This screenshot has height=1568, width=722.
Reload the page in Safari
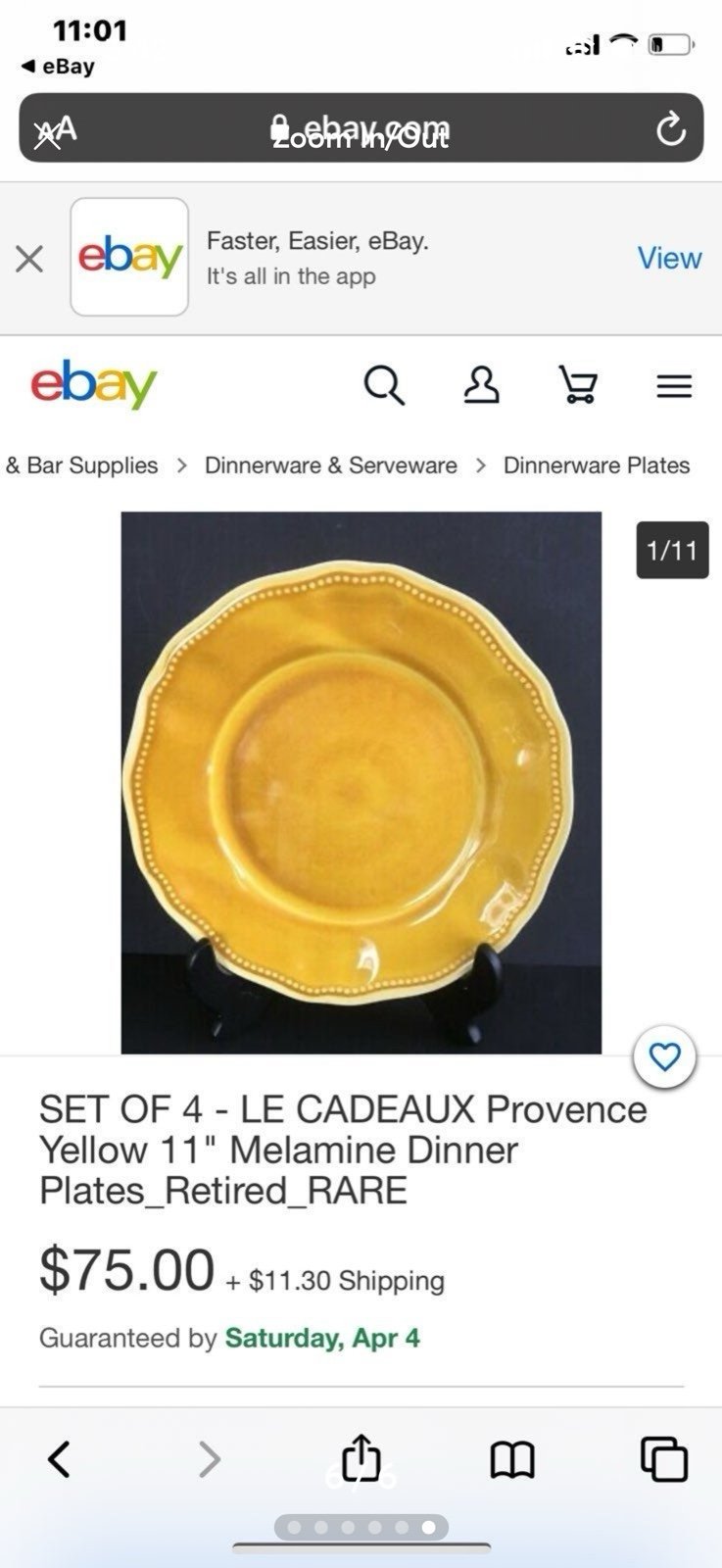[670, 128]
